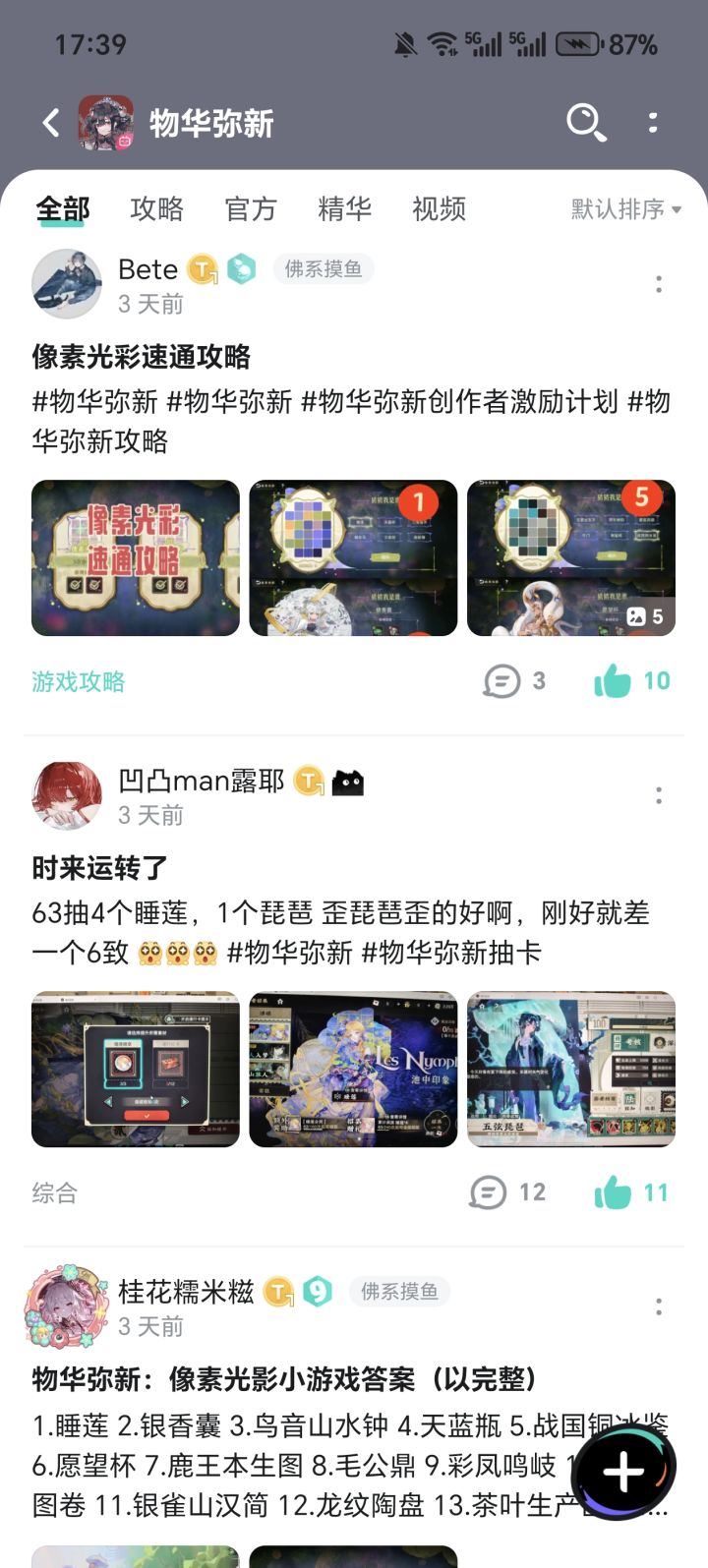This screenshot has height=1568, width=708.
Task: Open the three-dot menu on 凹凸man露耶's post
Action: point(658,796)
